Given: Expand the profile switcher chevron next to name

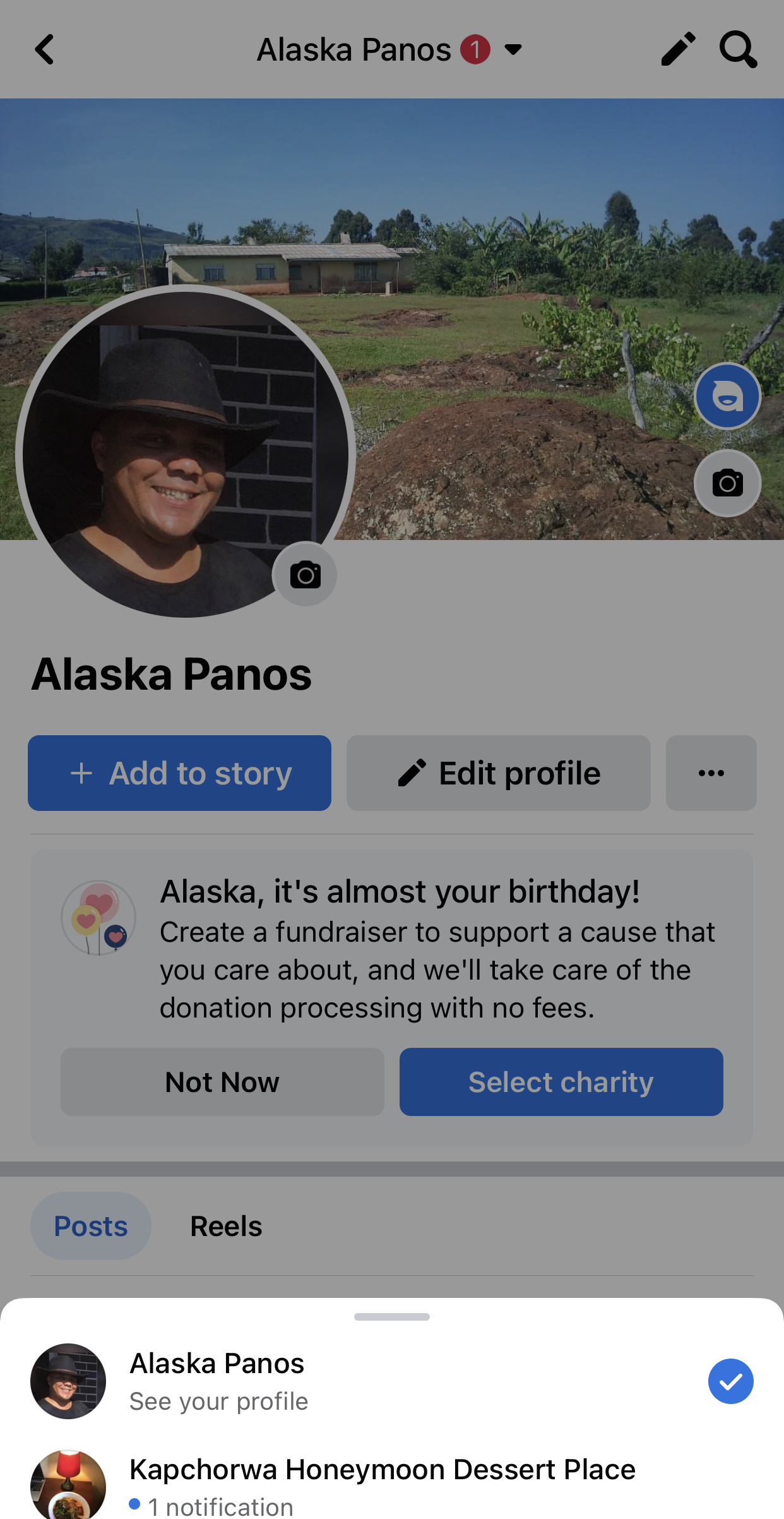Looking at the screenshot, I should (513, 50).
